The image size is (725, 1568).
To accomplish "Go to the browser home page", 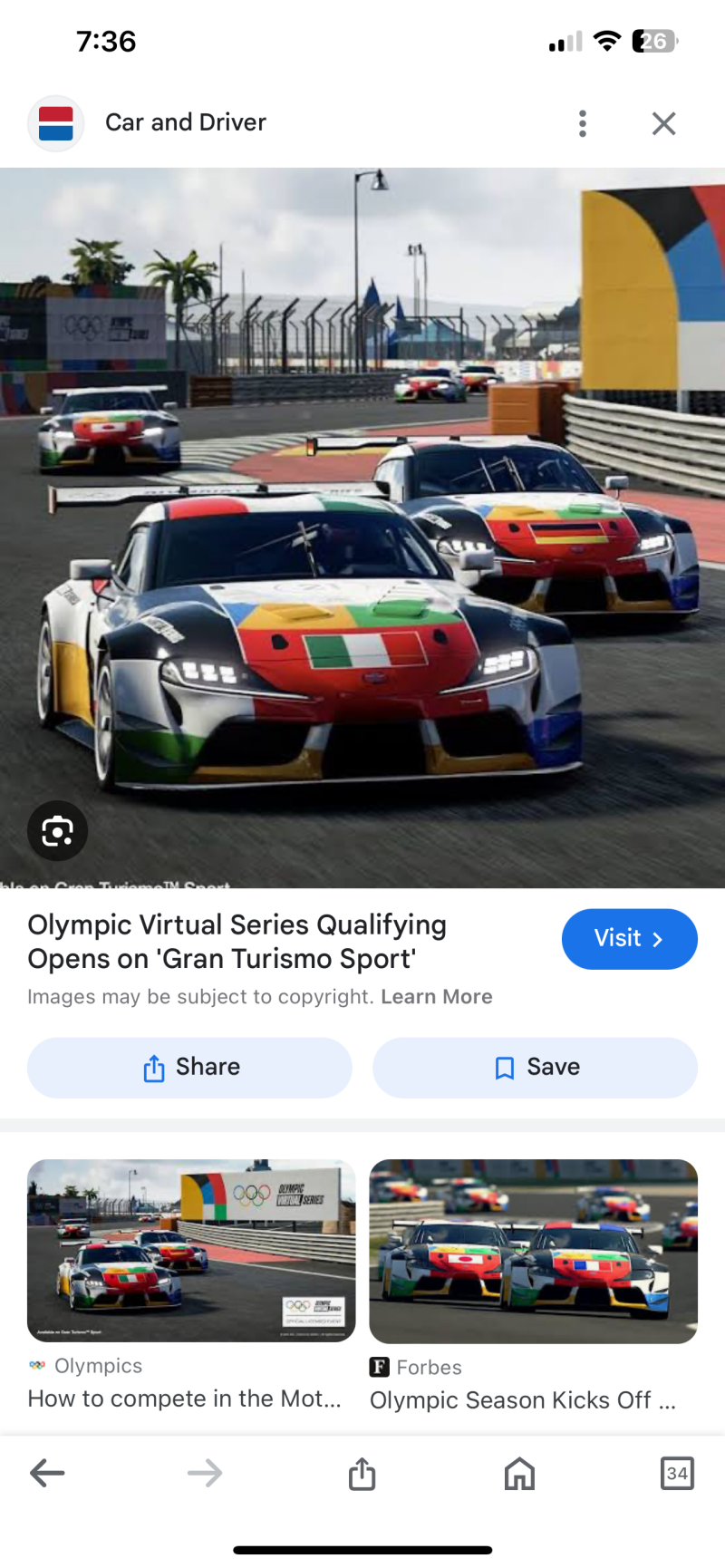I will [519, 1473].
